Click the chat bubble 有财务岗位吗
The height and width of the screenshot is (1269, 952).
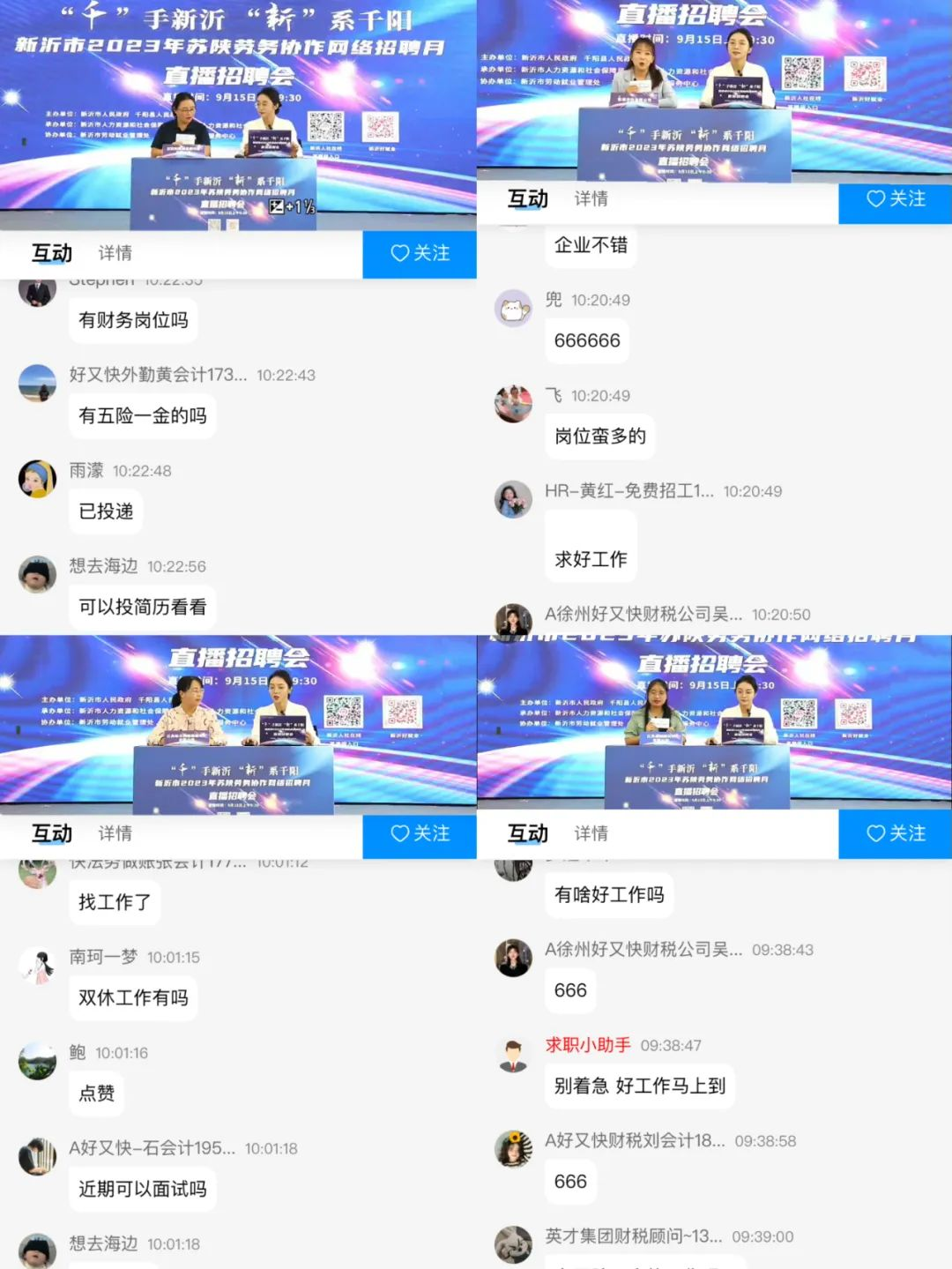[x=132, y=321]
